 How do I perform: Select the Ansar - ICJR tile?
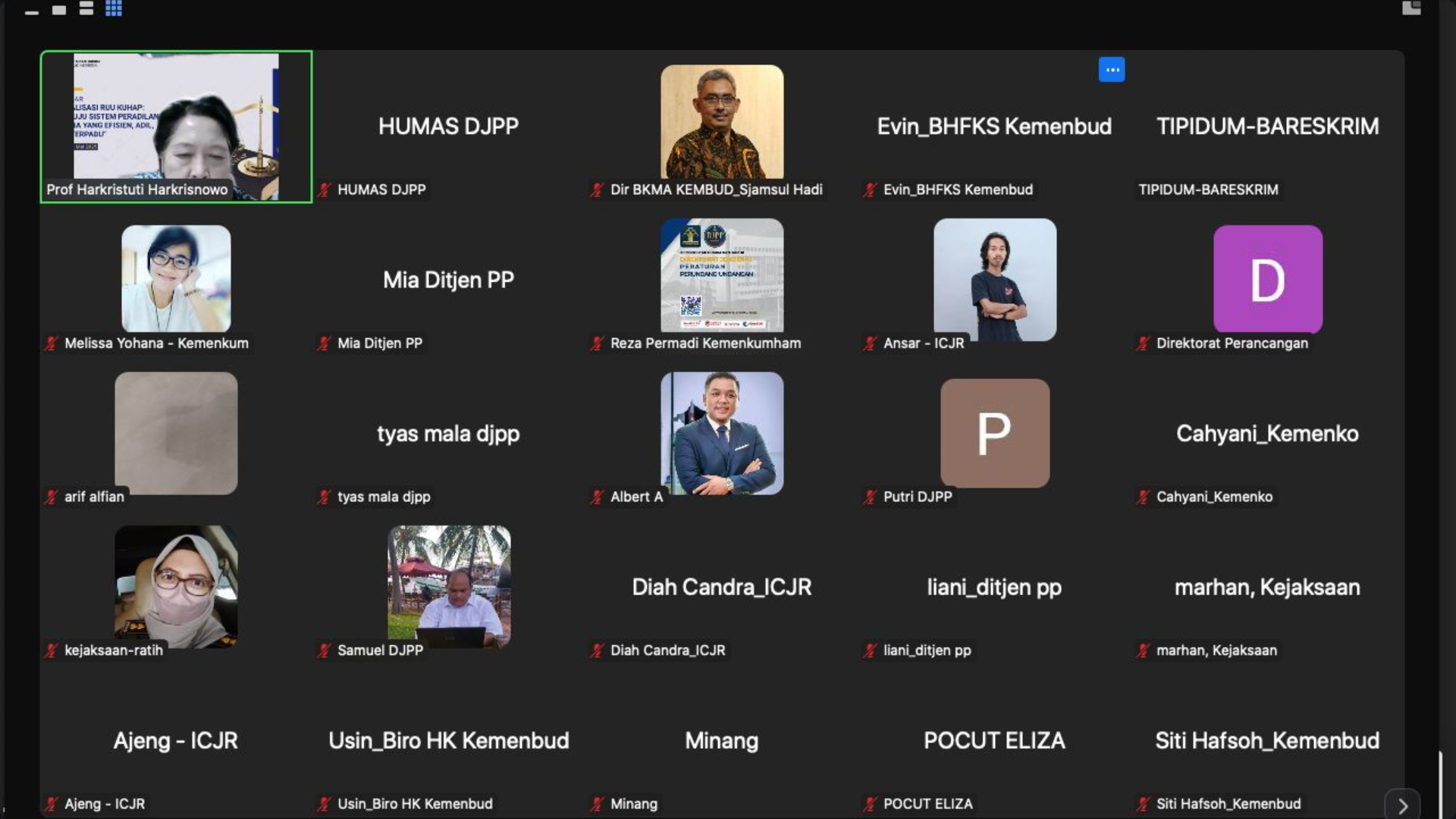point(994,279)
